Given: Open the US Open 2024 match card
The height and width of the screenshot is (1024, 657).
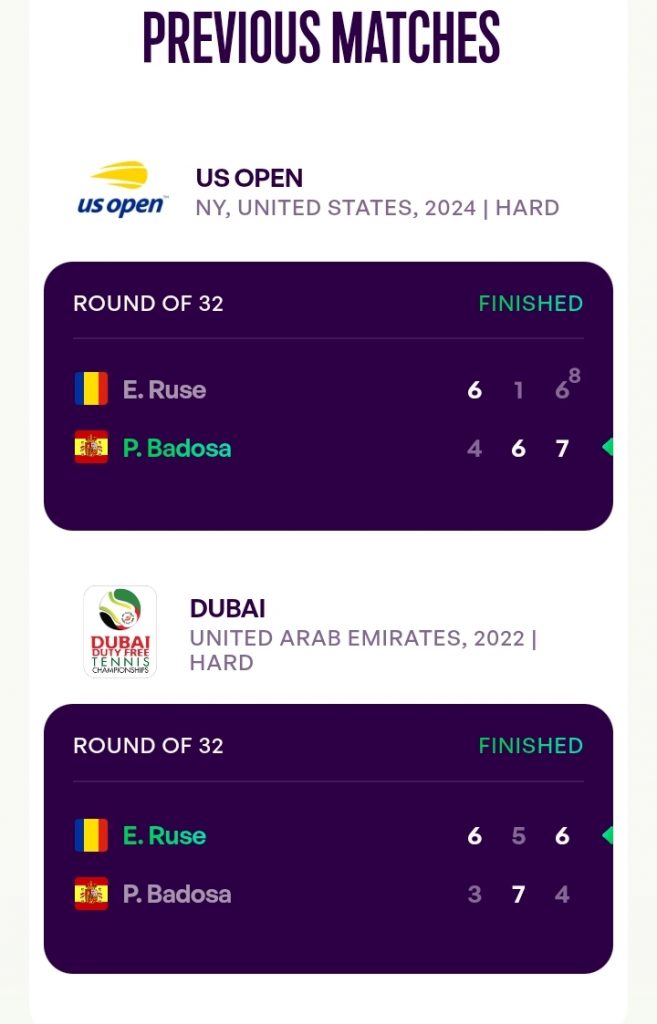Looking at the screenshot, I should tap(328, 396).
